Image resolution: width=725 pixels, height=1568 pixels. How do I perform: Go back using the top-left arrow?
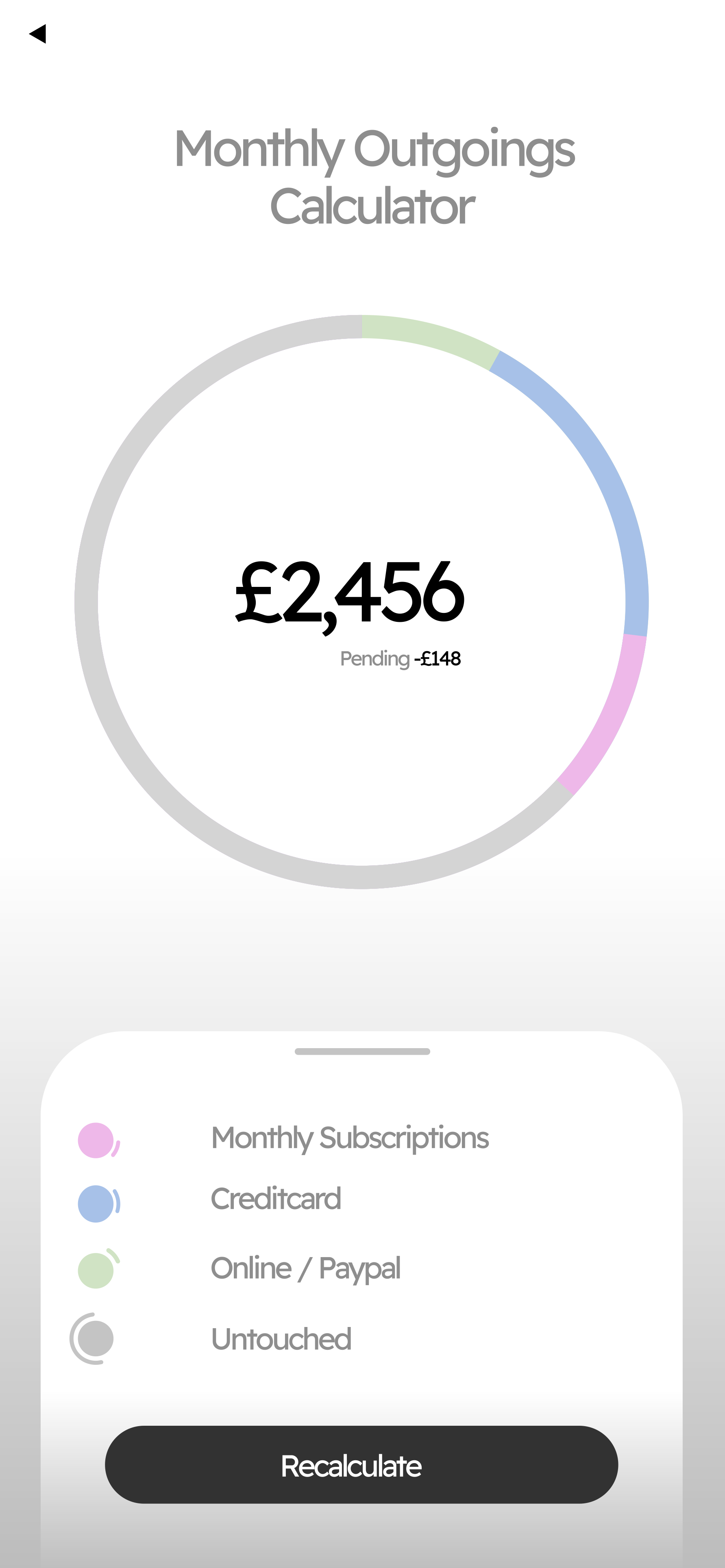point(38,33)
